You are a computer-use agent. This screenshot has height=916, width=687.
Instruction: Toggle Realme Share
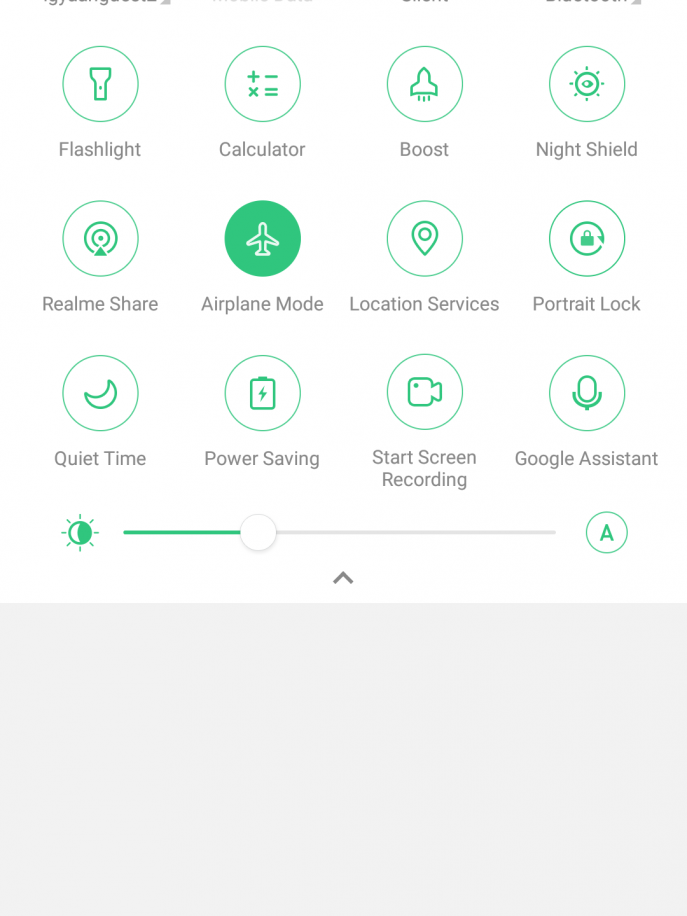pos(100,239)
